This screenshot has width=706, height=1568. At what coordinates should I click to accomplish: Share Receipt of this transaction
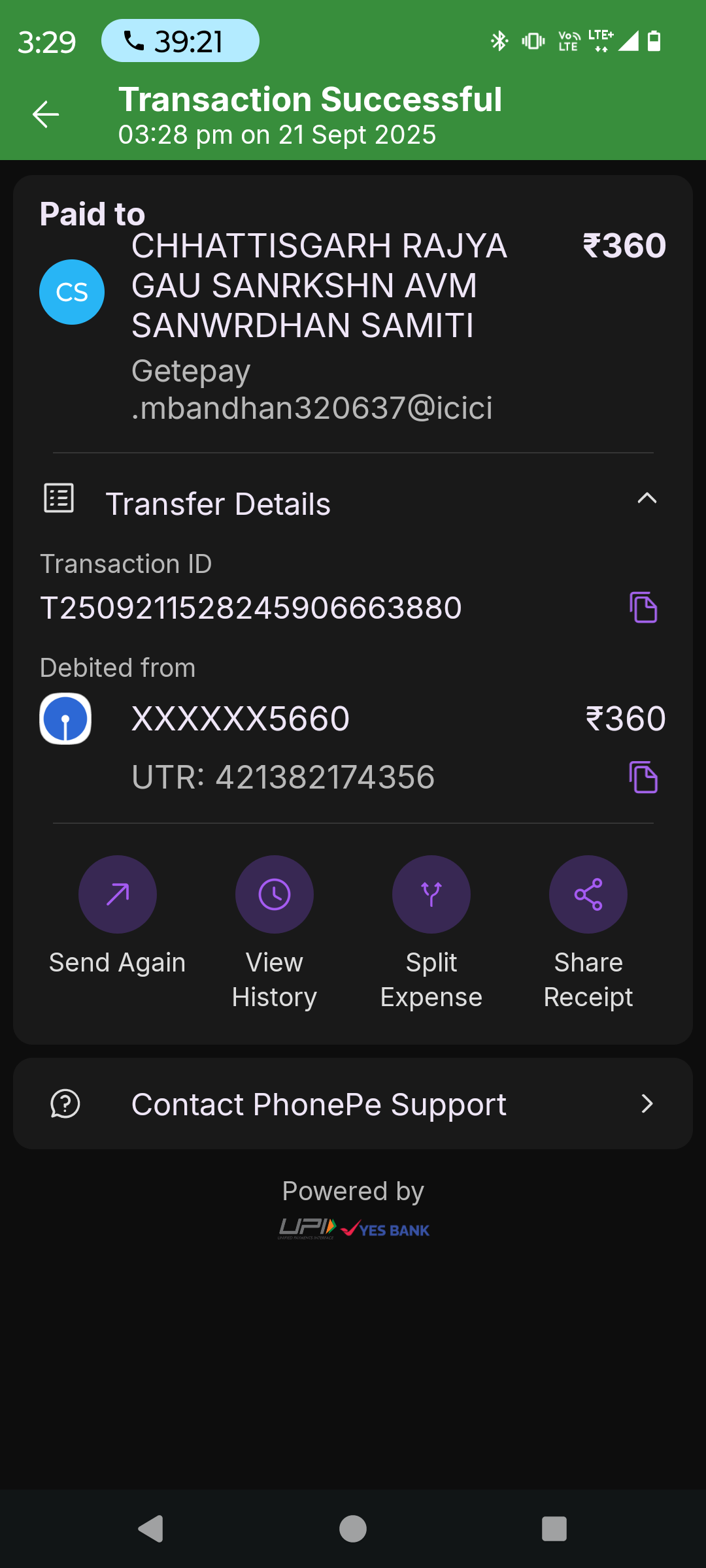click(588, 894)
